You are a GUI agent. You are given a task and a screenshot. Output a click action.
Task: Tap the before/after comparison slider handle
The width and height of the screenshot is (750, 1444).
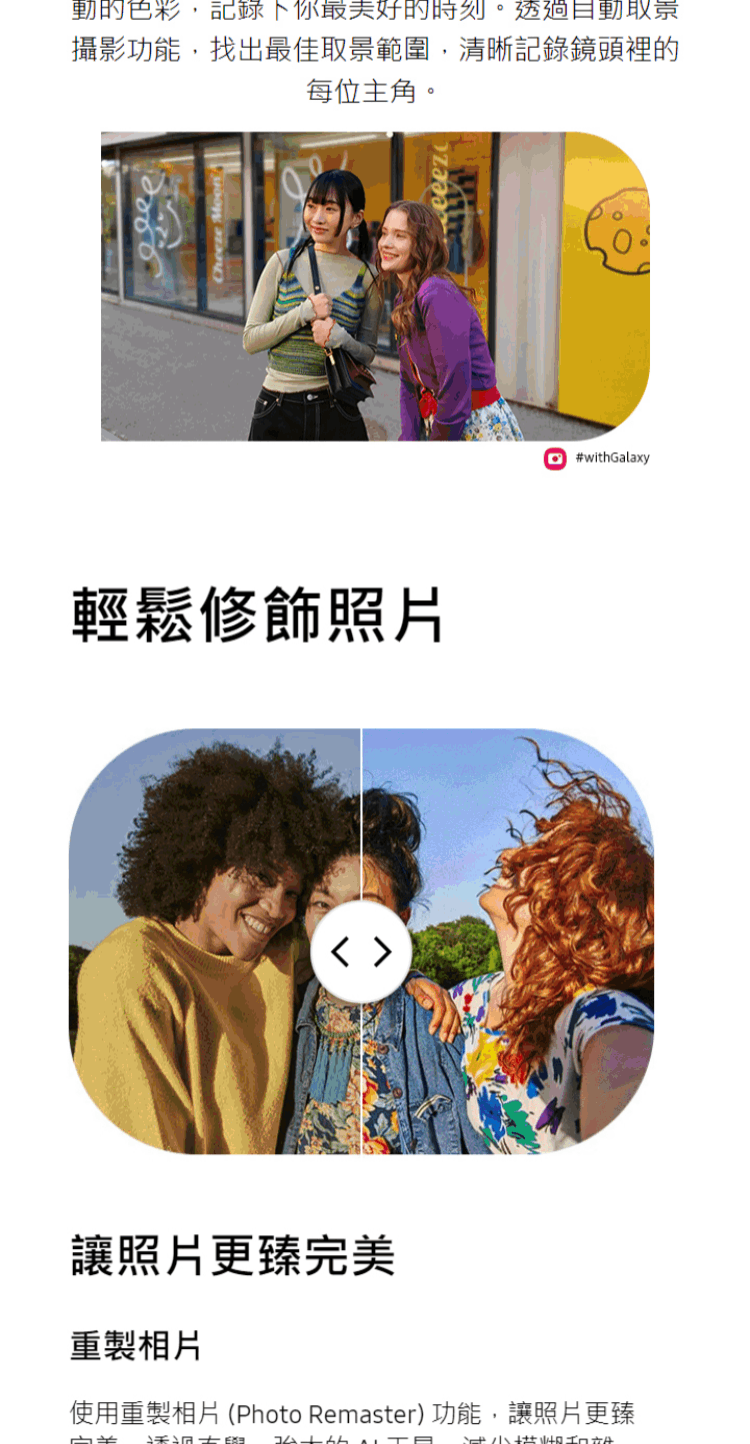coord(361,953)
